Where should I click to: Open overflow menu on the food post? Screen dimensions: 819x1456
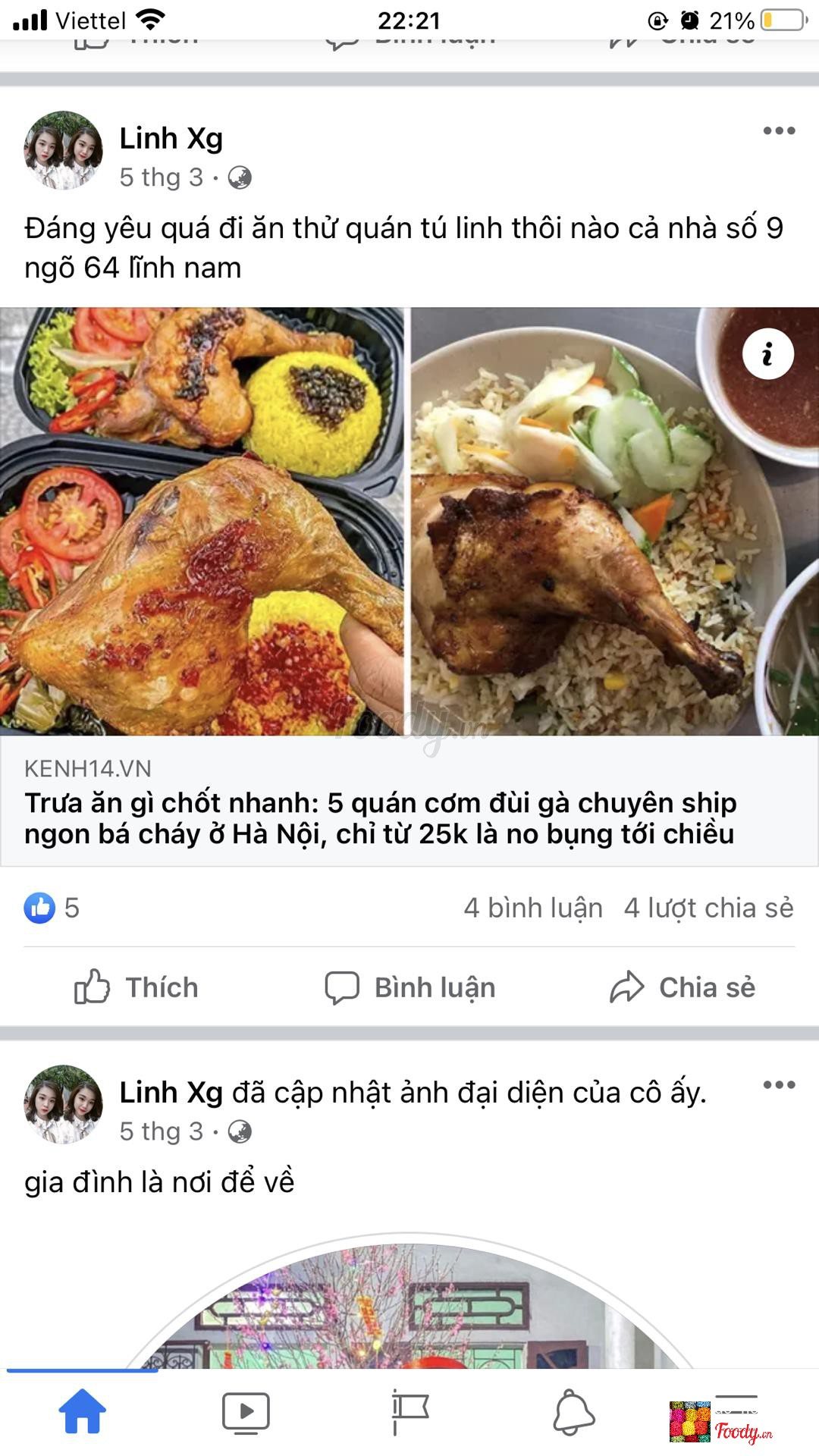point(779,131)
